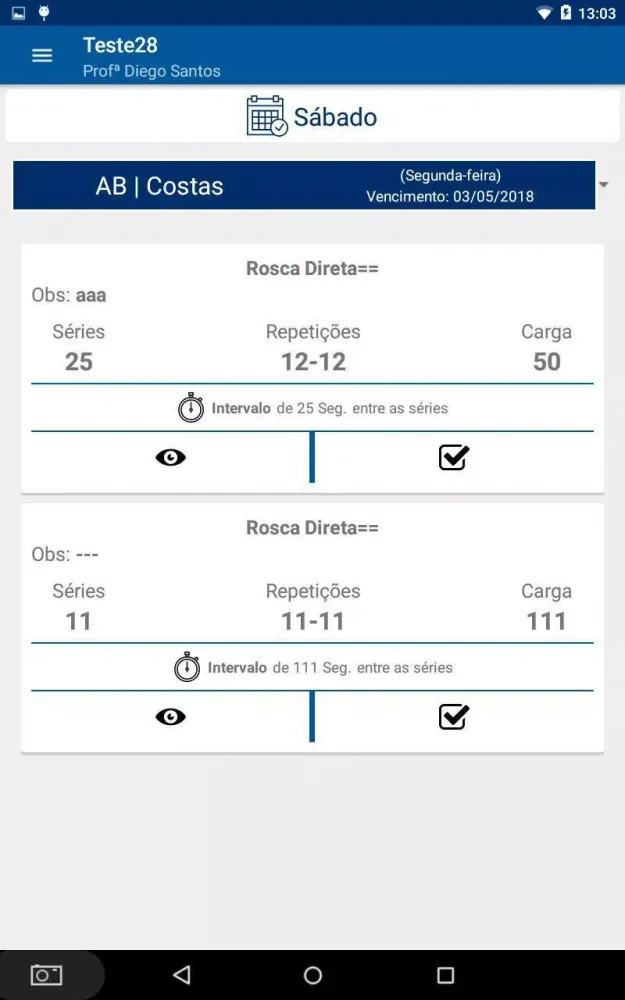Tap the Sábado calendar day selector
The image size is (625, 1000).
point(312,117)
